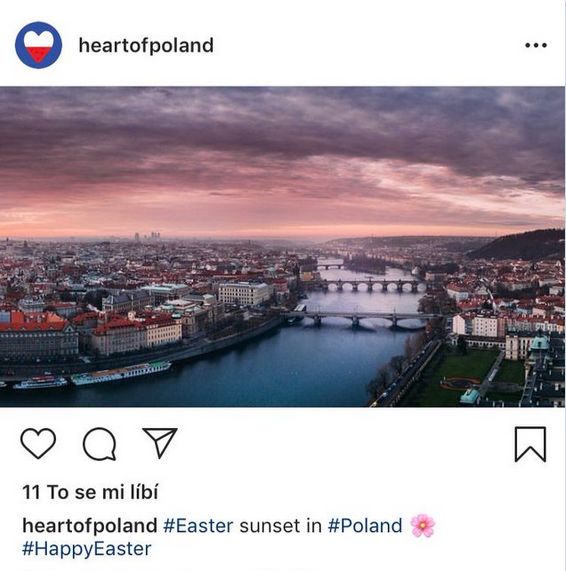Open the #Easter hashtag
The width and height of the screenshot is (566, 571).
(x=198, y=526)
